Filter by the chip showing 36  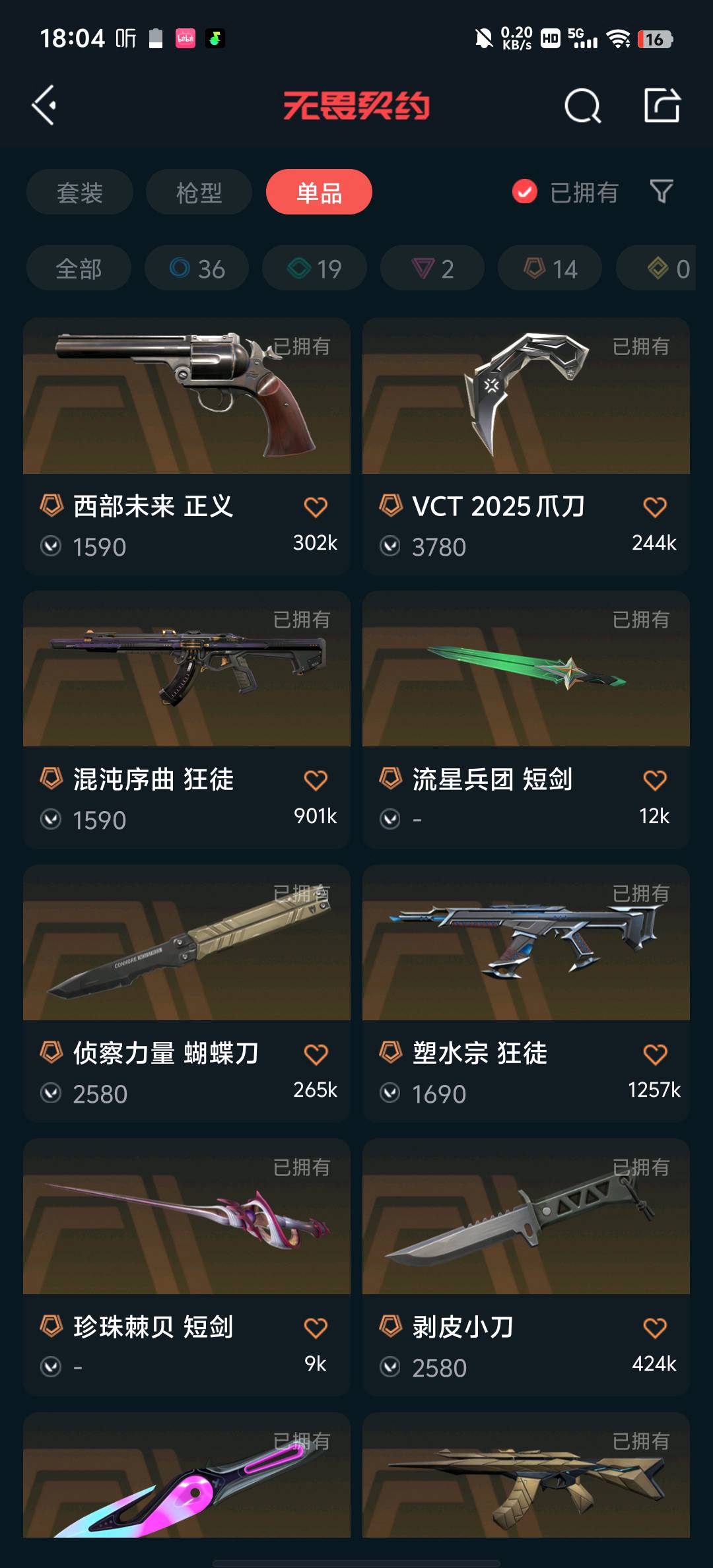point(197,269)
